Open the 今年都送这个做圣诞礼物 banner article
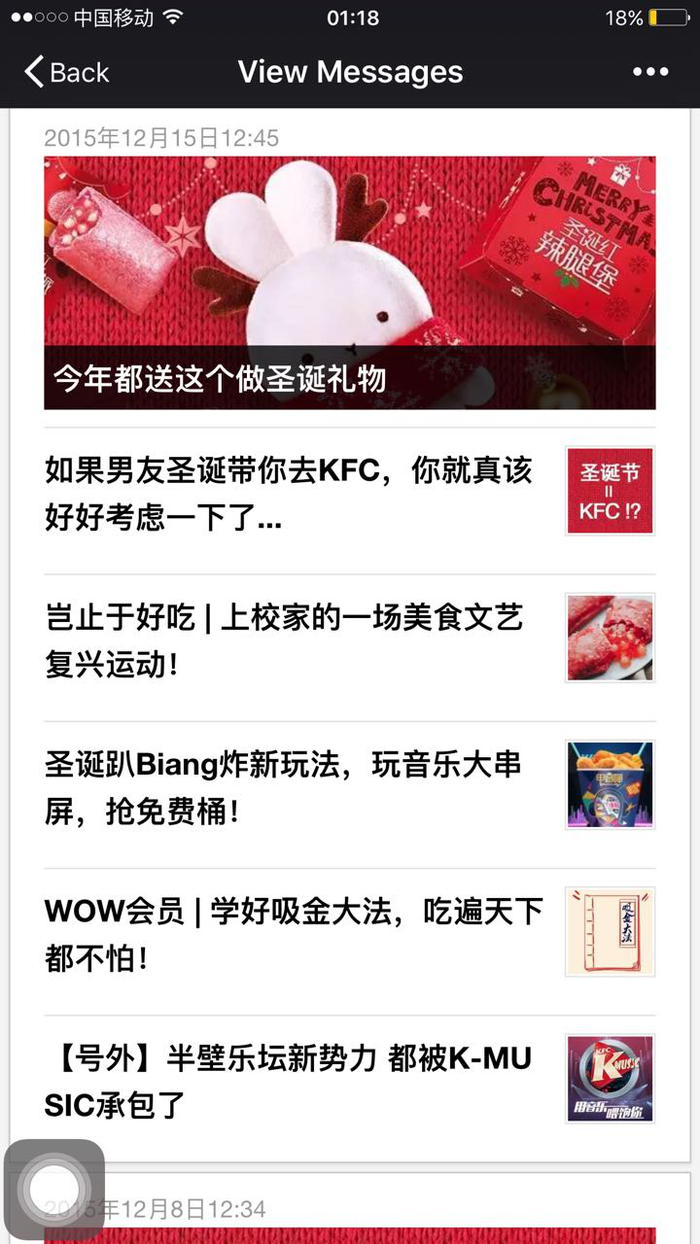Screen dimensions: 700x1244 pos(349,283)
